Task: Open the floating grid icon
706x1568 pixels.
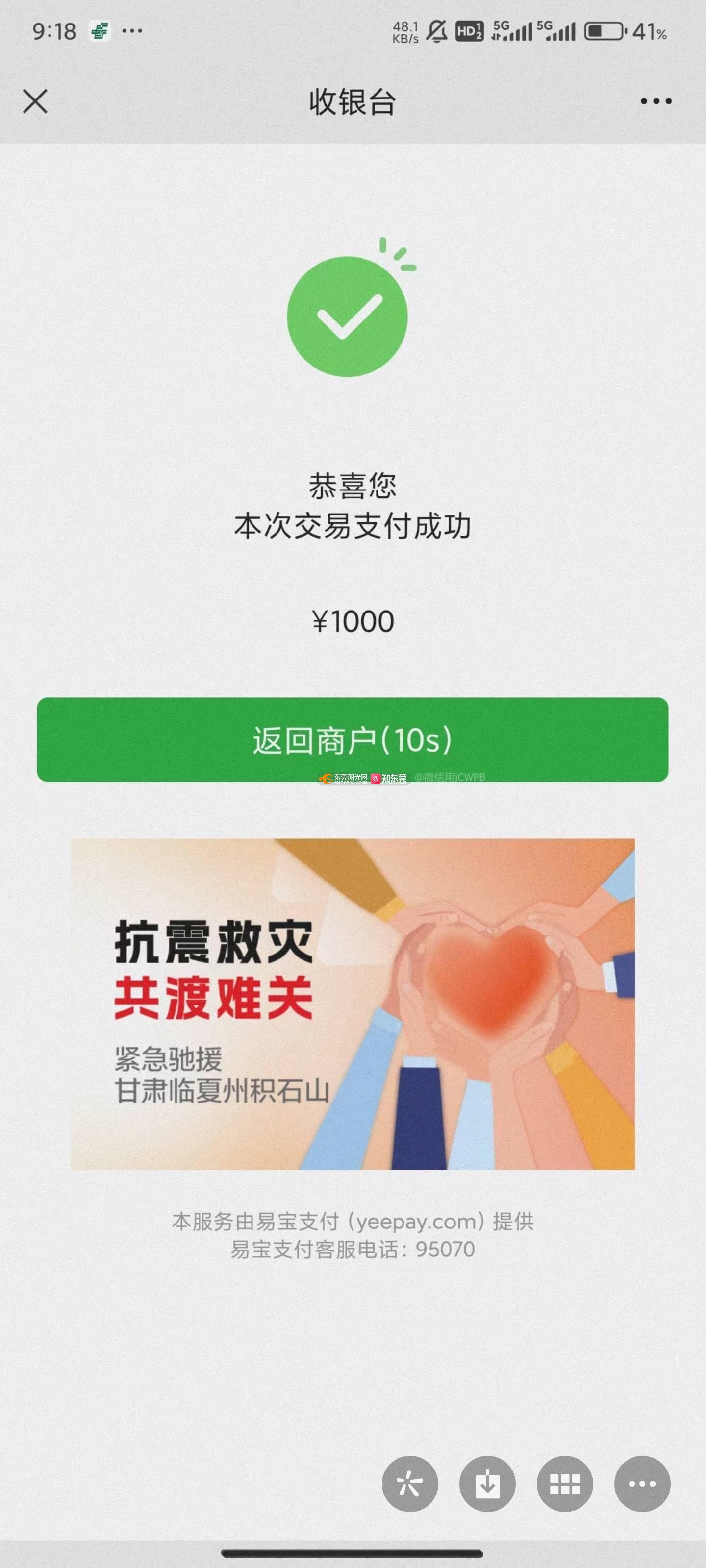Action: point(565,1484)
